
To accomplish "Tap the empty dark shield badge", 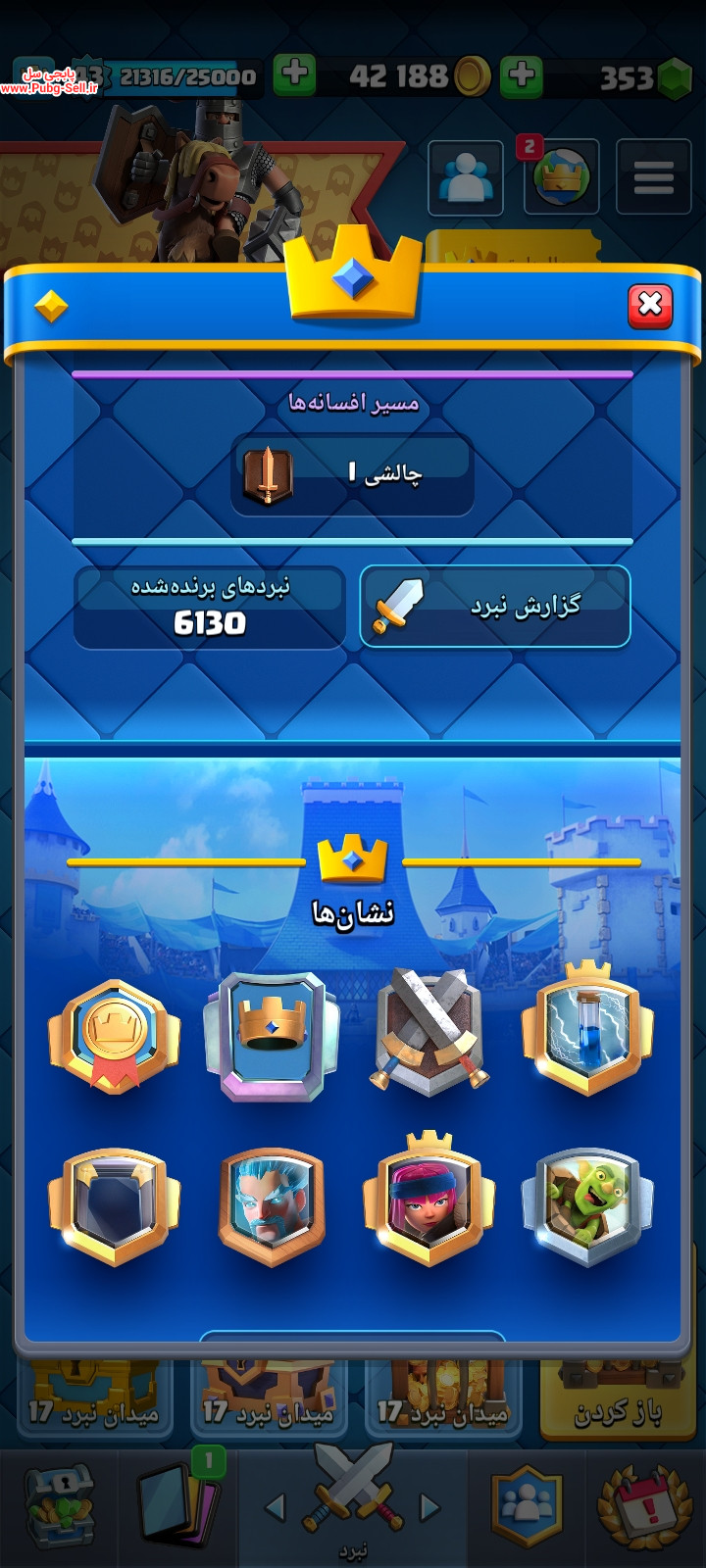I will [114, 1207].
